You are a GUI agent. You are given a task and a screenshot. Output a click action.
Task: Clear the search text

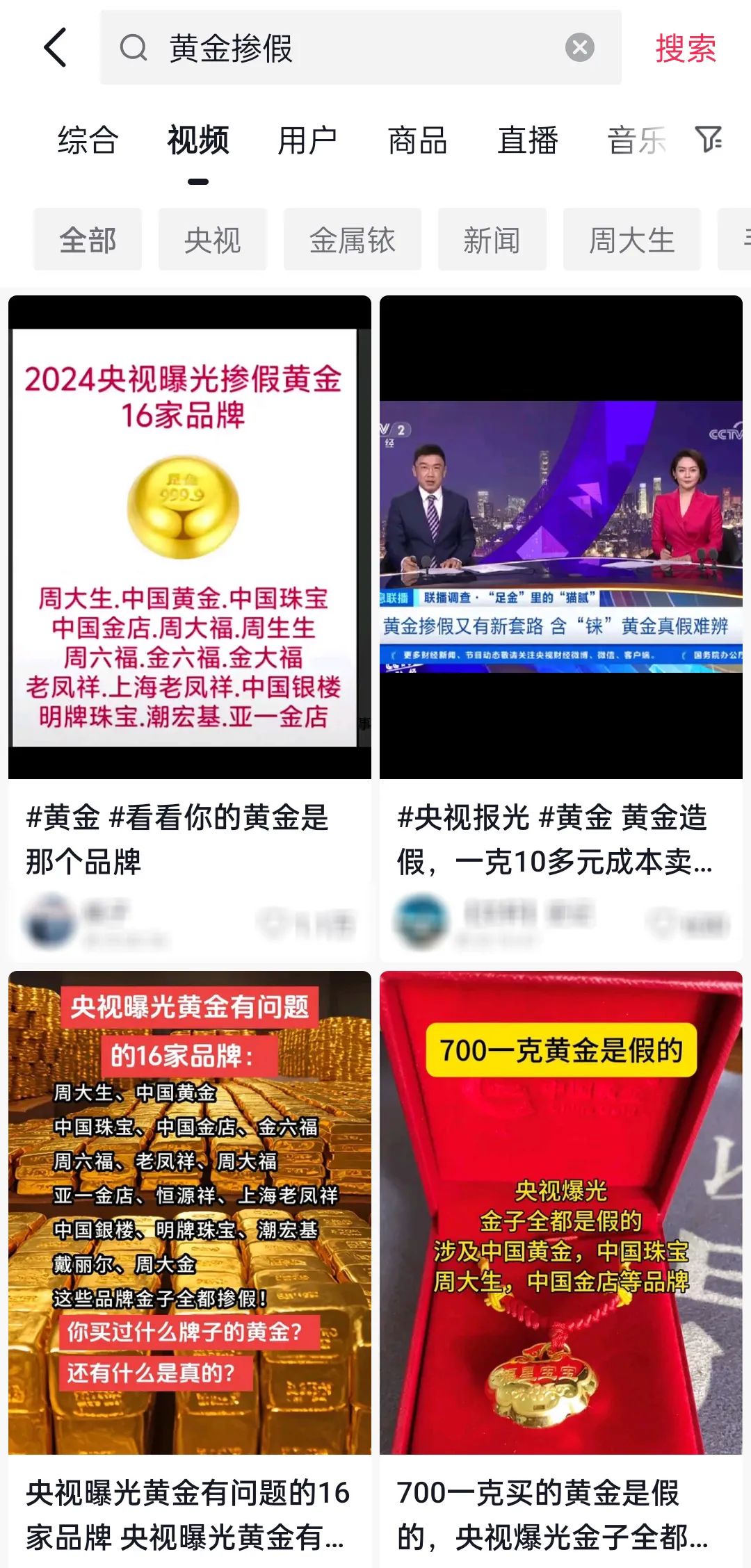click(579, 48)
